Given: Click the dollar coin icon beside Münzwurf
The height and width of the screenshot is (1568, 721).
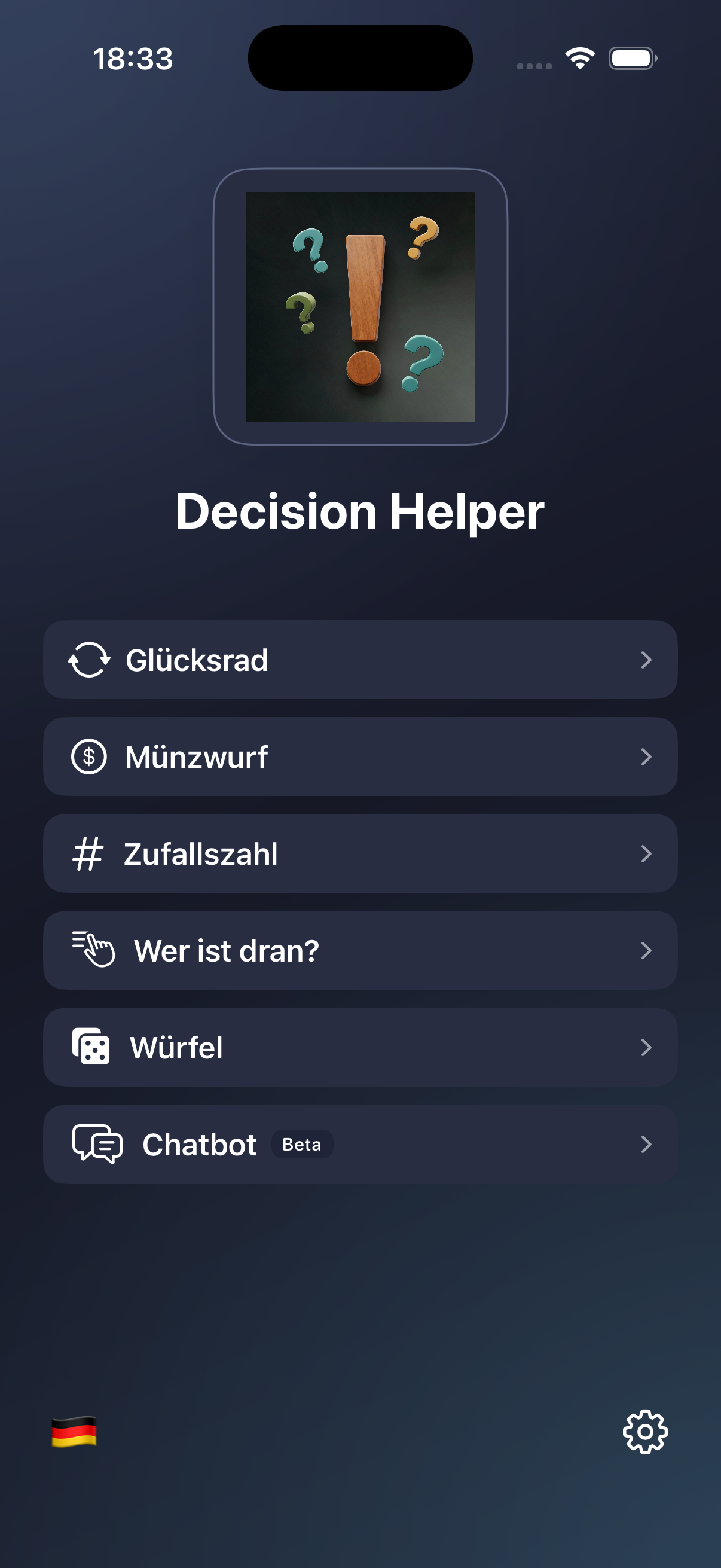Looking at the screenshot, I should pos(90,756).
